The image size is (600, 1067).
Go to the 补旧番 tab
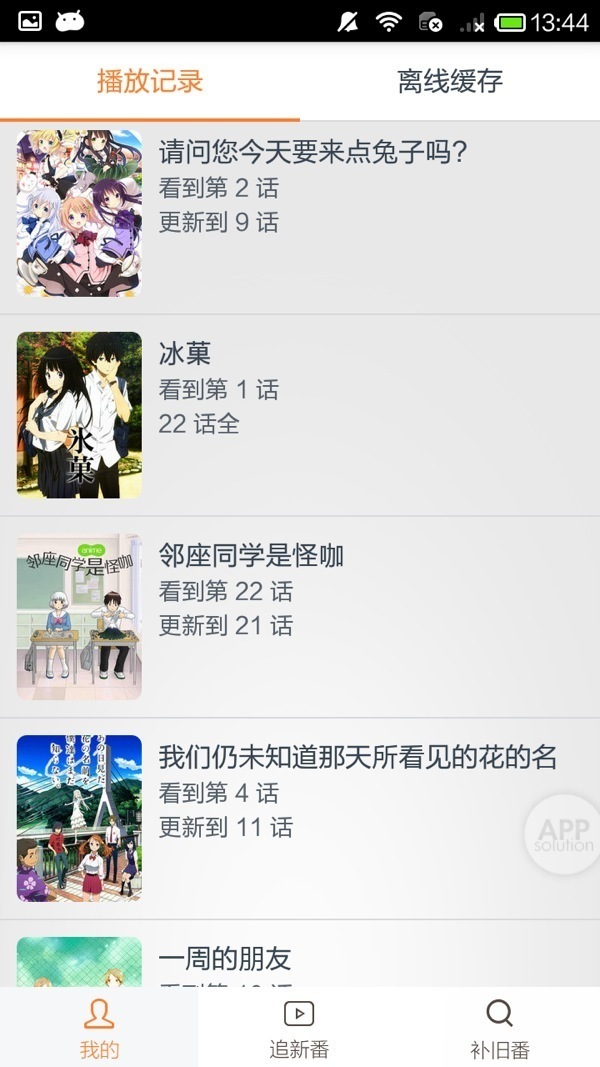(x=499, y=1028)
